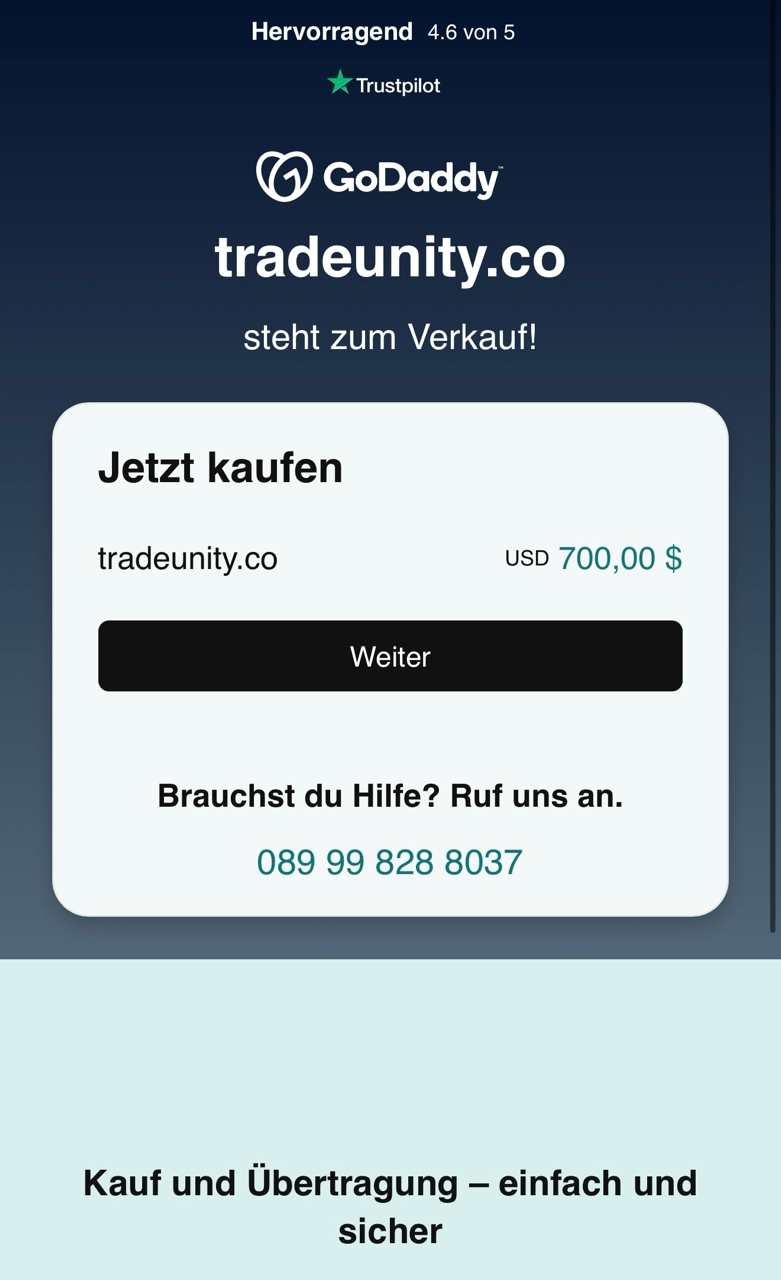Click the Weiter button
The height and width of the screenshot is (1280, 781).
click(390, 656)
